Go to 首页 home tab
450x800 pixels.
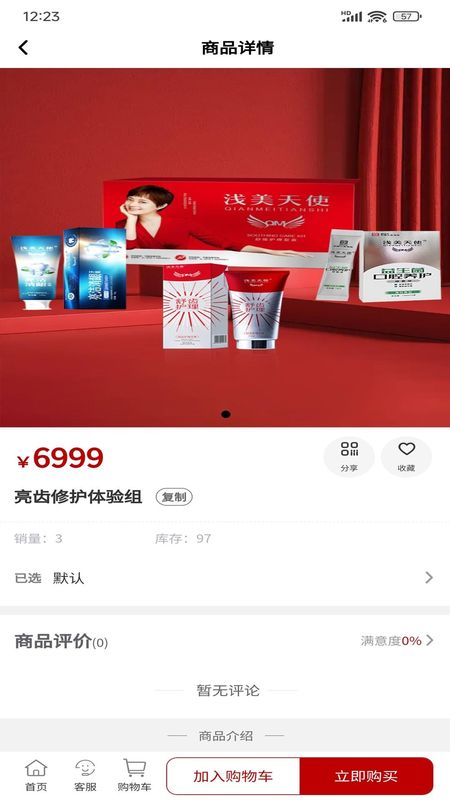pos(36,775)
